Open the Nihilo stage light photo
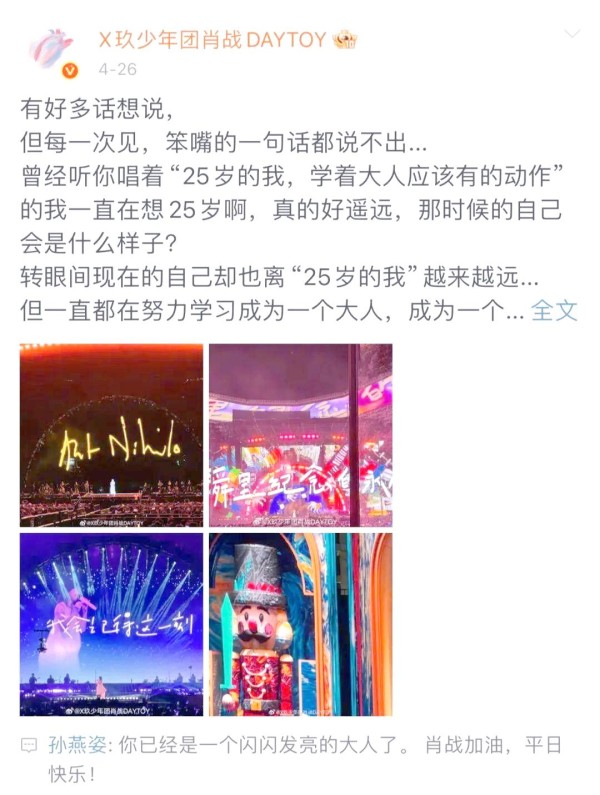The image size is (600, 795). click(x=111, y=435)
